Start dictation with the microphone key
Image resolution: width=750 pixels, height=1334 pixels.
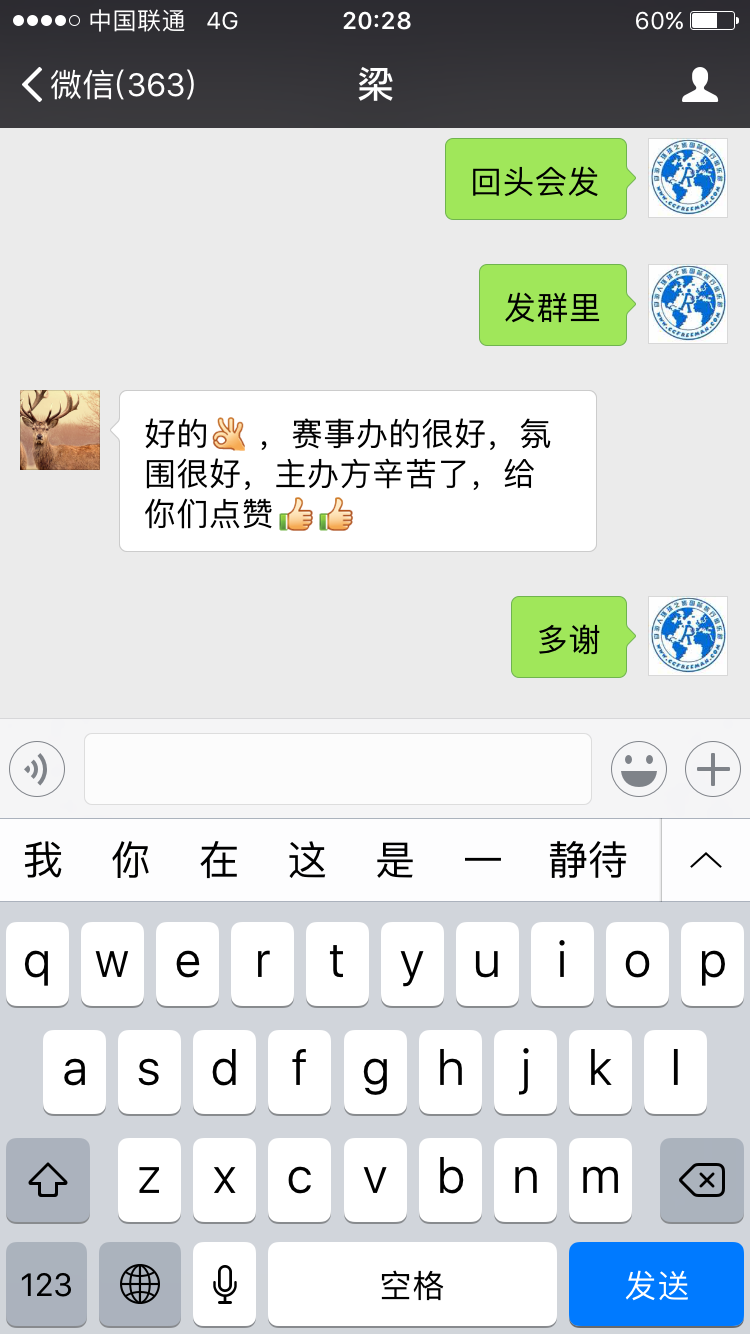point(225,1285)
